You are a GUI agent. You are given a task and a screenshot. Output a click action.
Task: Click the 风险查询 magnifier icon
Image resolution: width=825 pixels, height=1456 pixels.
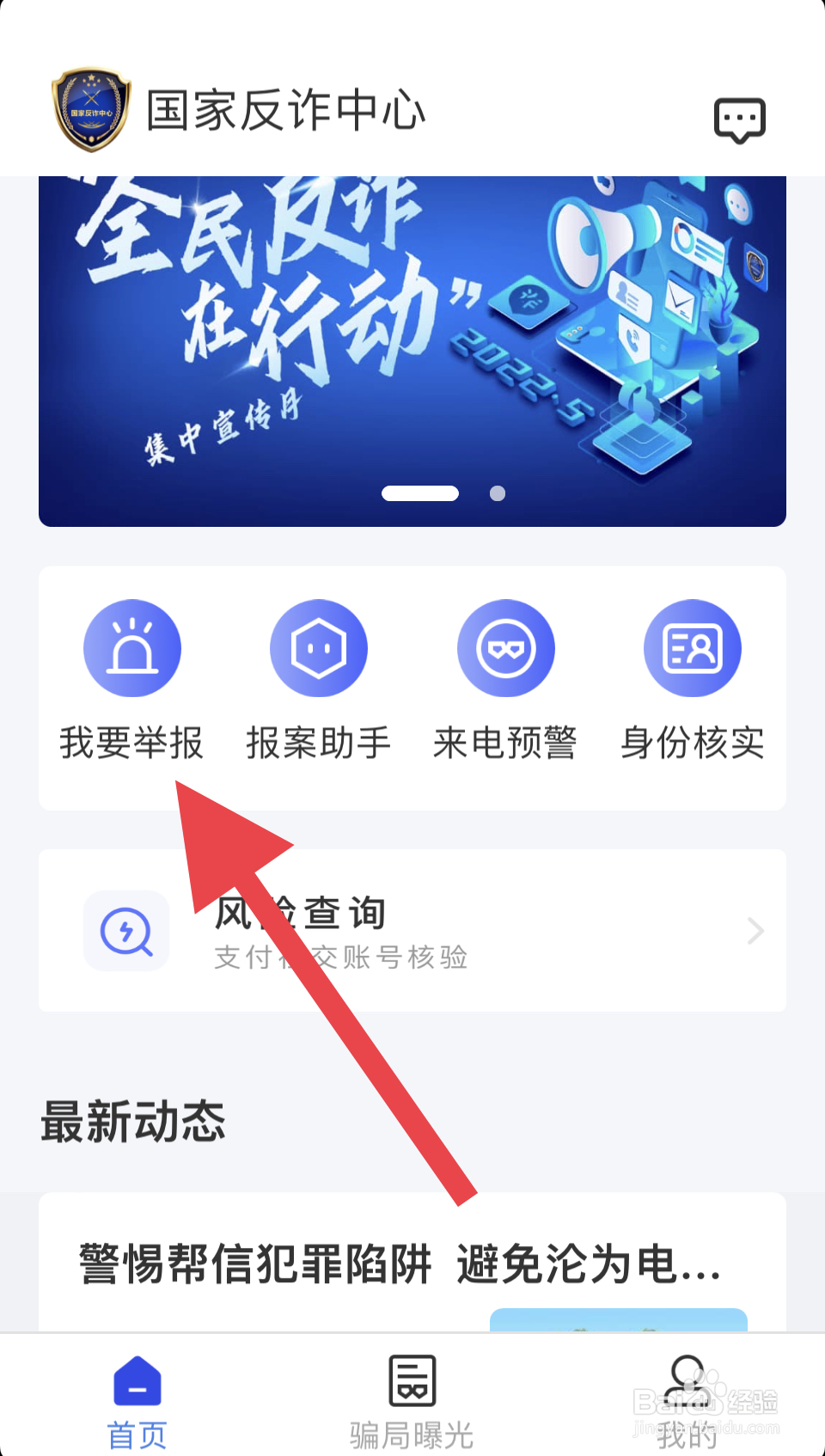(x=126, y=931)
